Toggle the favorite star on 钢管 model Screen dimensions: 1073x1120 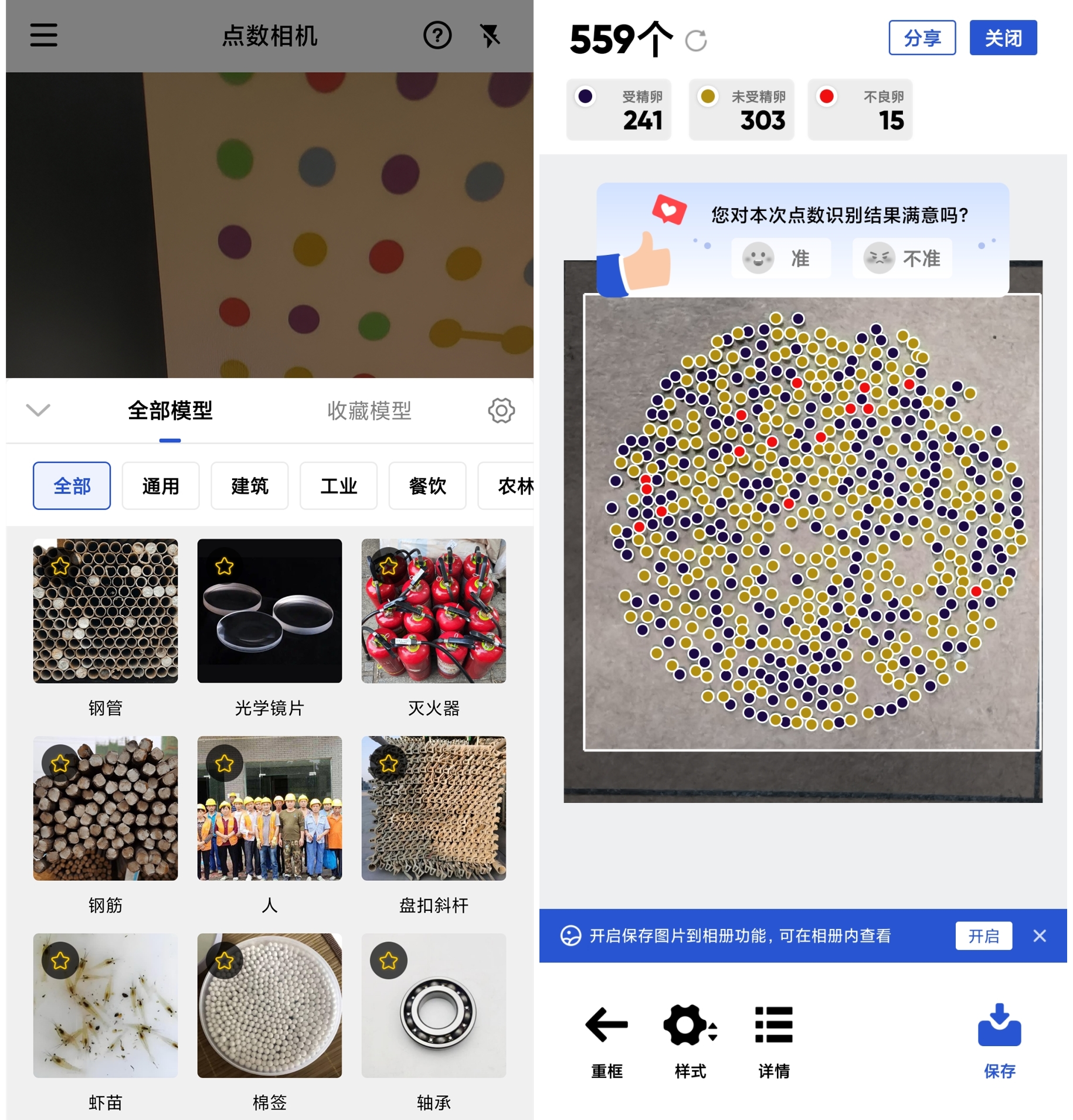60,566
